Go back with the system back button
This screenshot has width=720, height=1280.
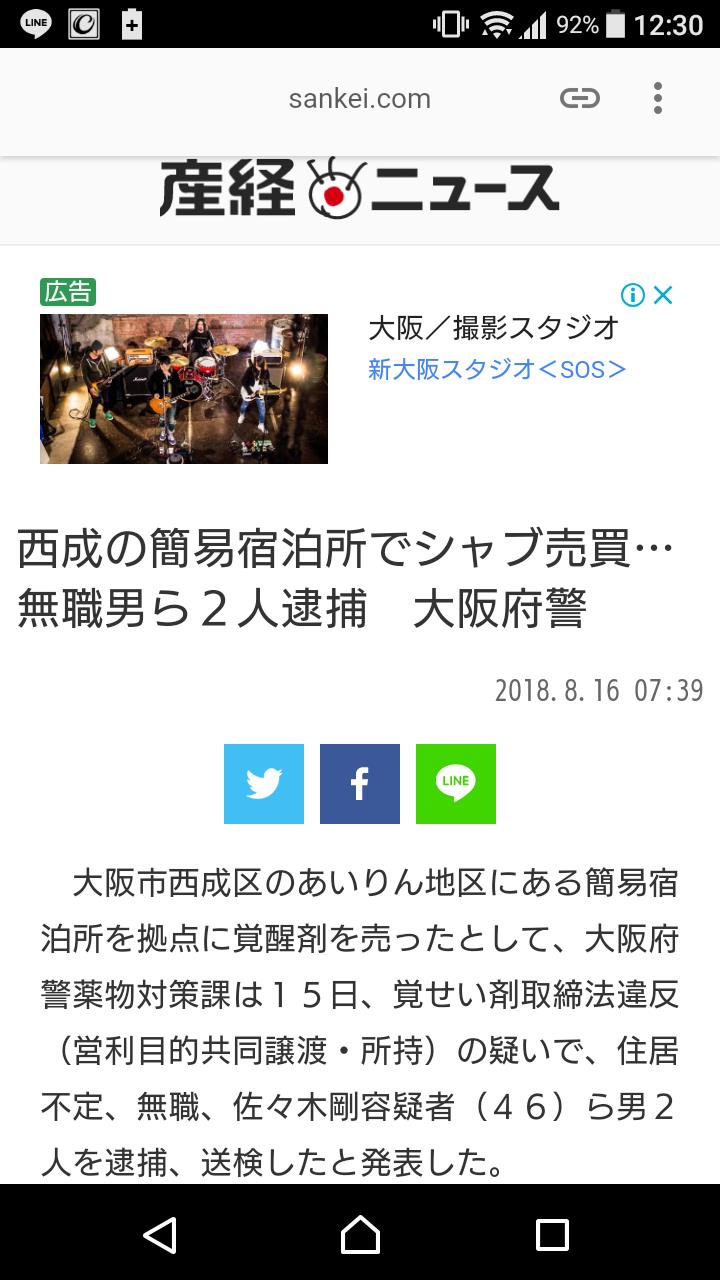coord(161,1234)
